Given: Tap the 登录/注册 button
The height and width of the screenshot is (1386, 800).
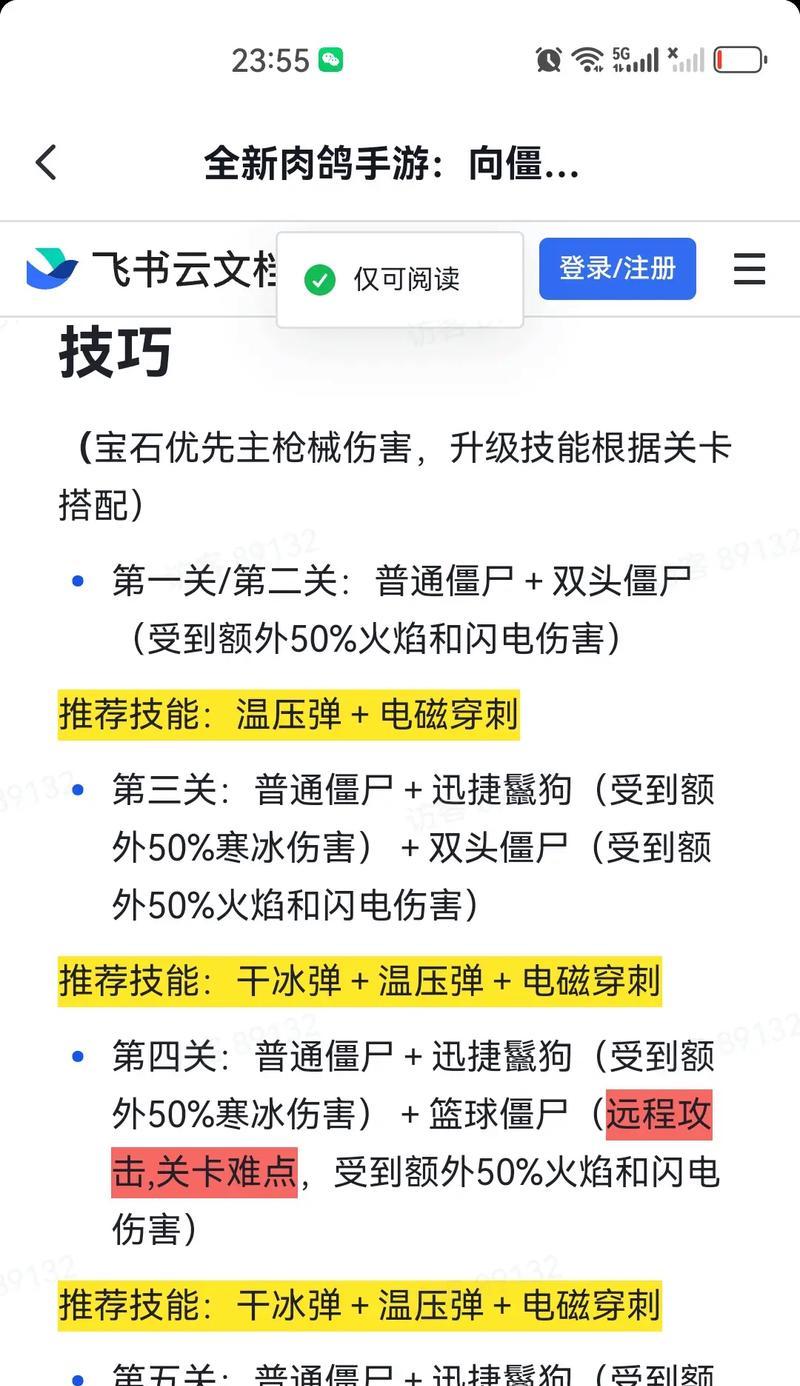Looking at the screenshot, I should [617, 269].
